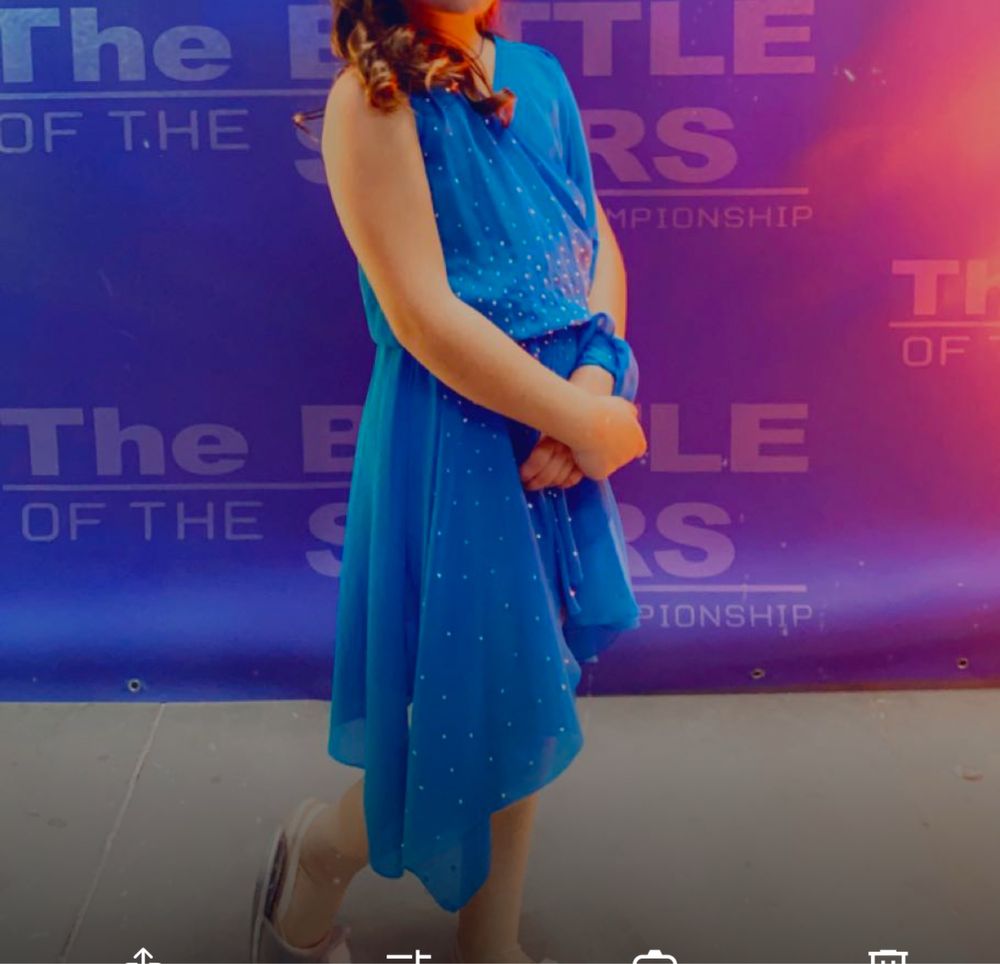
Task: Open the photo edit tools
Action: click(x=408, y=958)
